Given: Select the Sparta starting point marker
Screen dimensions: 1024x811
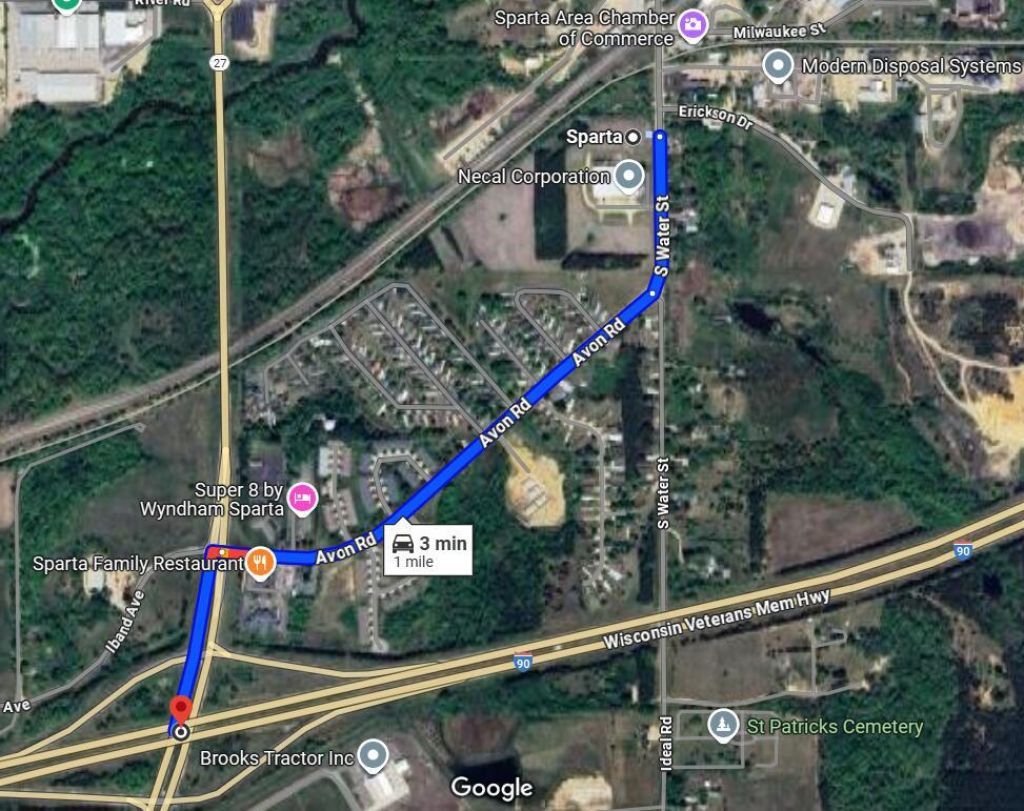Looking at the screenshot, I should point(632,137).
